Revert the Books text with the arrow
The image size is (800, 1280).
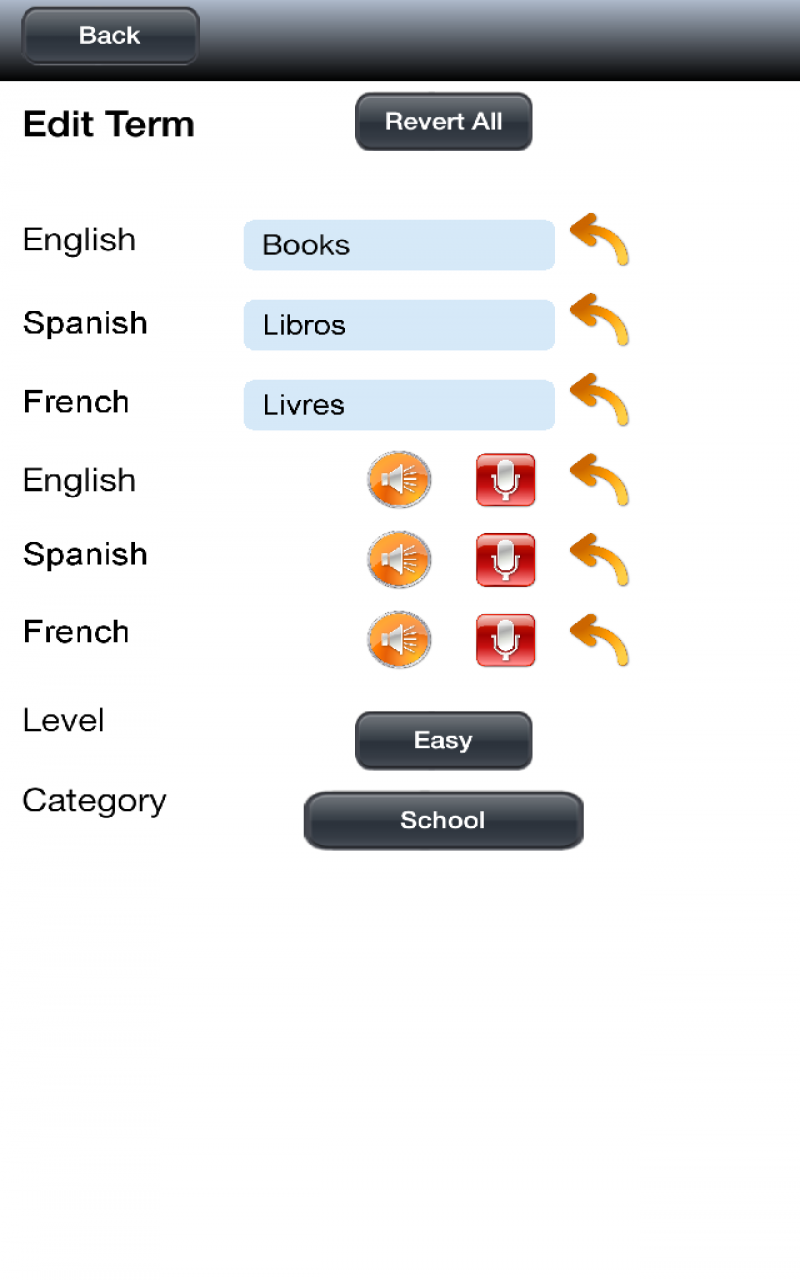pyautogui.click(x=599, y=239)
